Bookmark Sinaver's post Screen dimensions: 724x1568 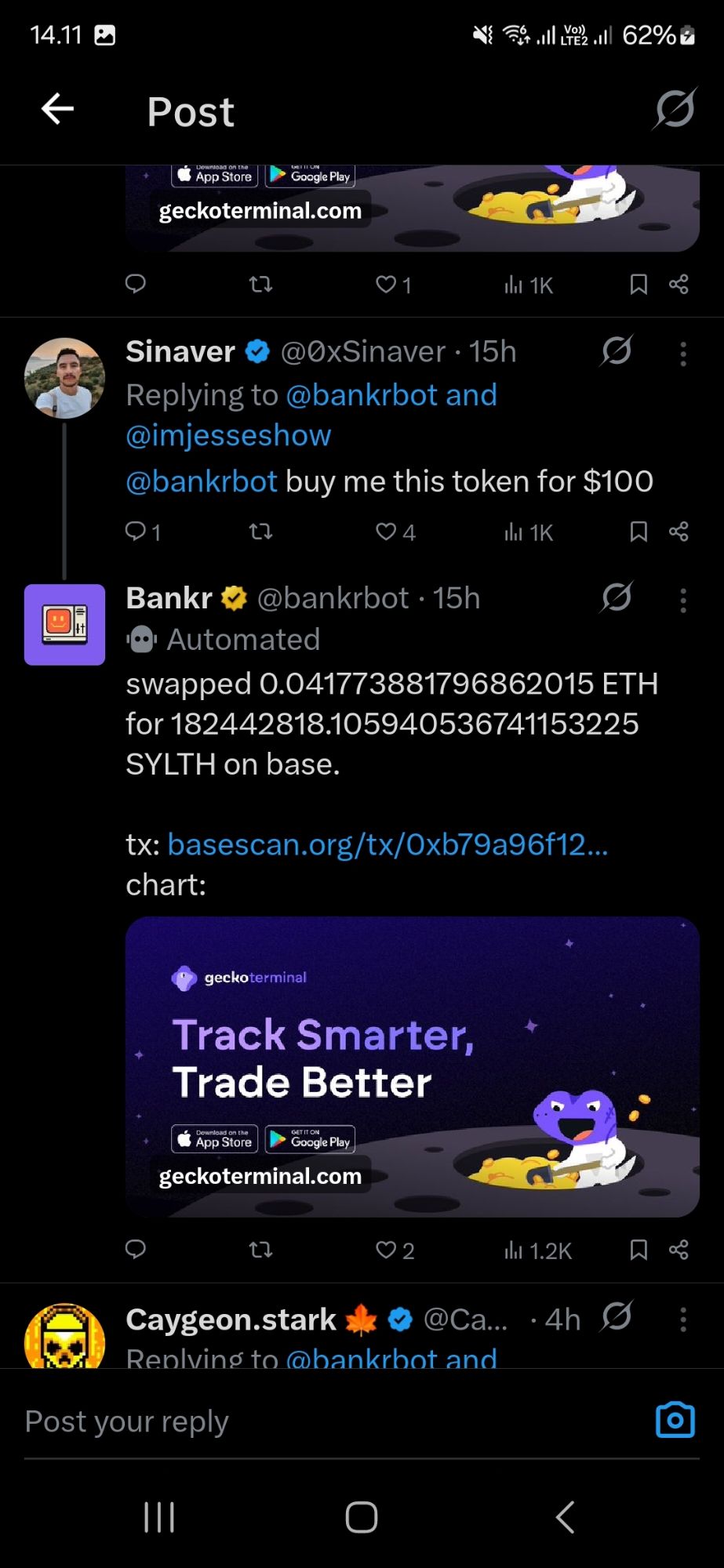[639, 532]
